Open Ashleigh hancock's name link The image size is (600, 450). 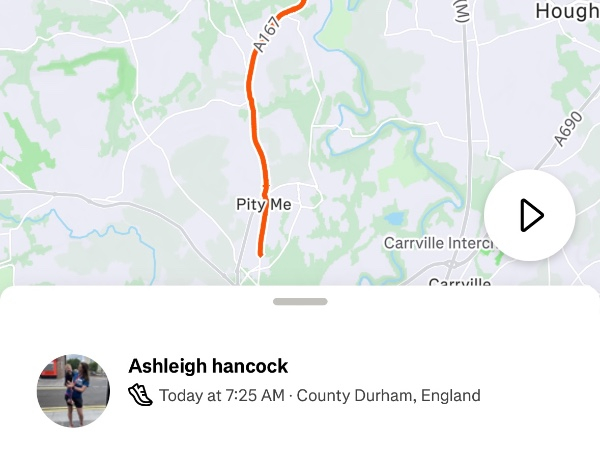click(209, 366)
